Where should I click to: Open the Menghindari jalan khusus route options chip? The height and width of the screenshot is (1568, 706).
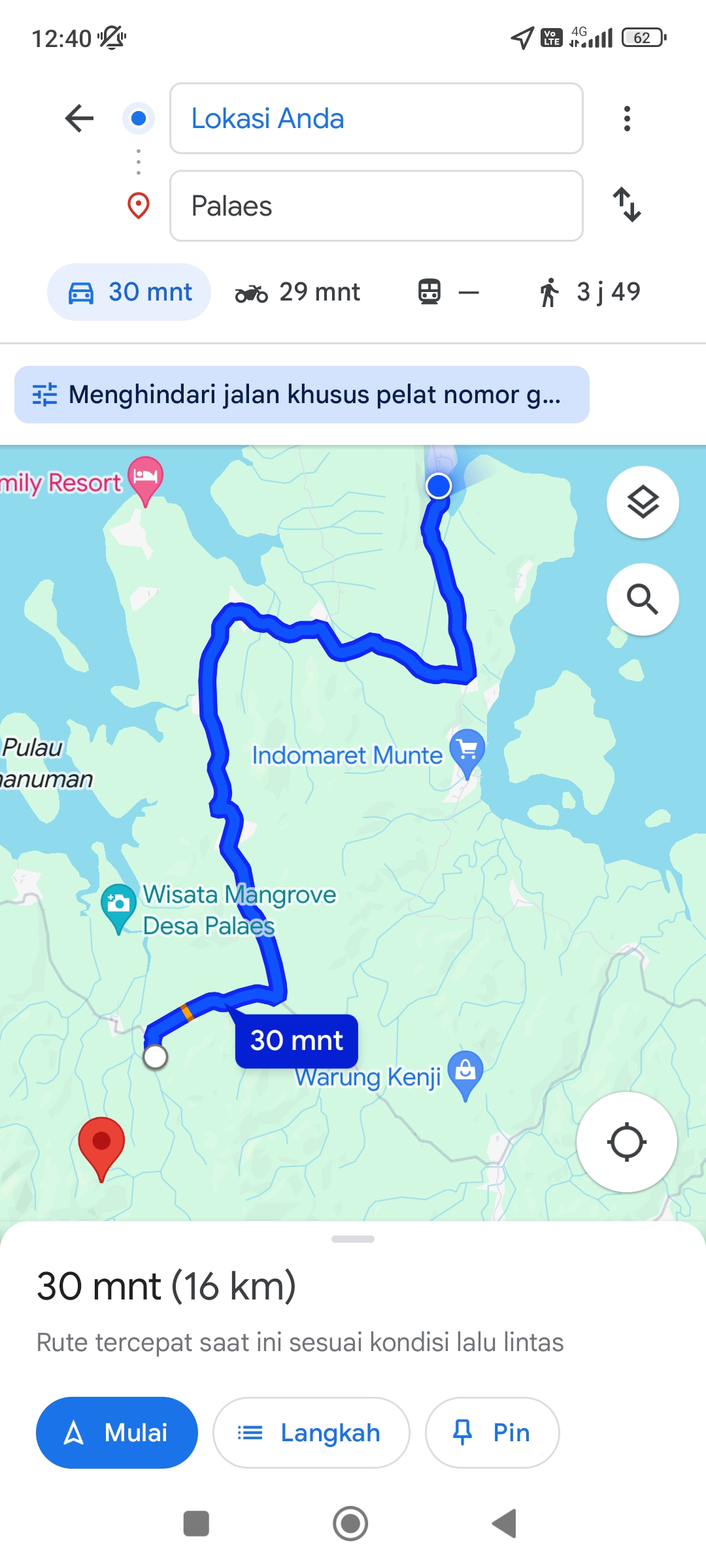[302, 395]
